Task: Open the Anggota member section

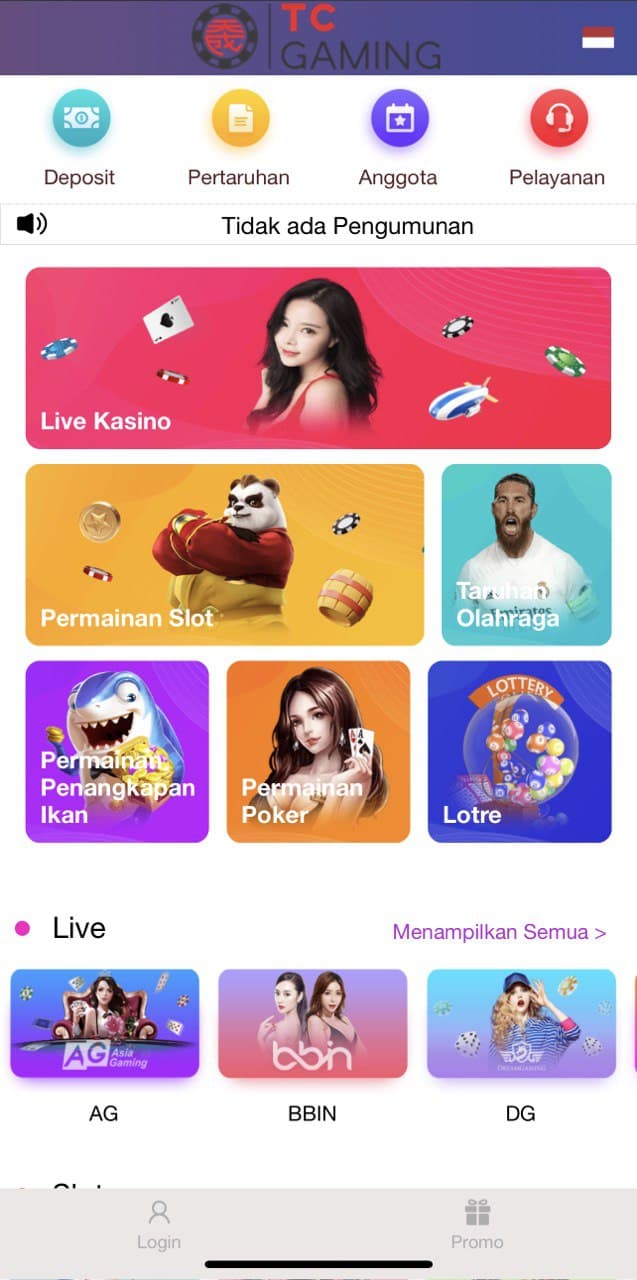Action: pyautogui.click(x=398, y=138)
